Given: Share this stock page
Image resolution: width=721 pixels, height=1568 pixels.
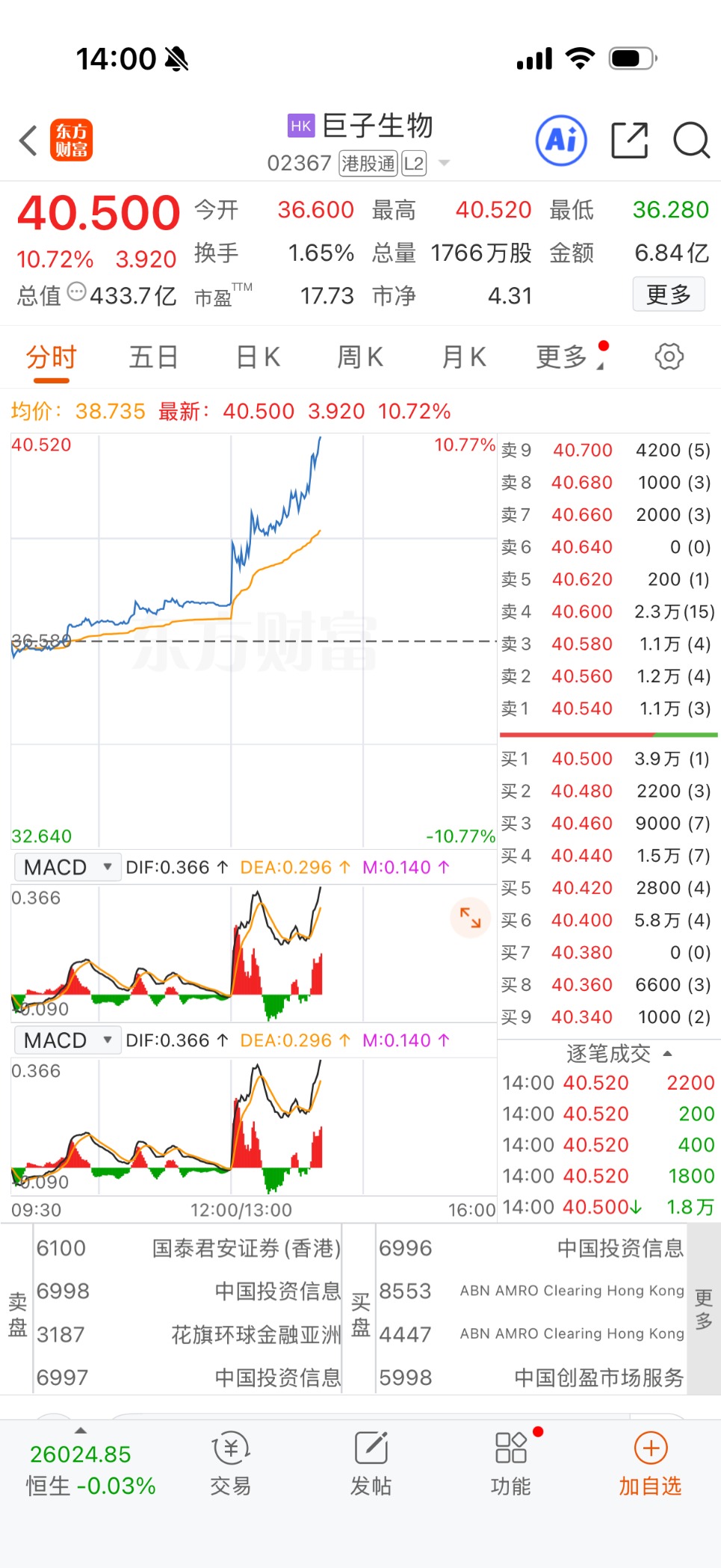Looking at the screenshot, I should pyautogui.click(x=629, y=141).
